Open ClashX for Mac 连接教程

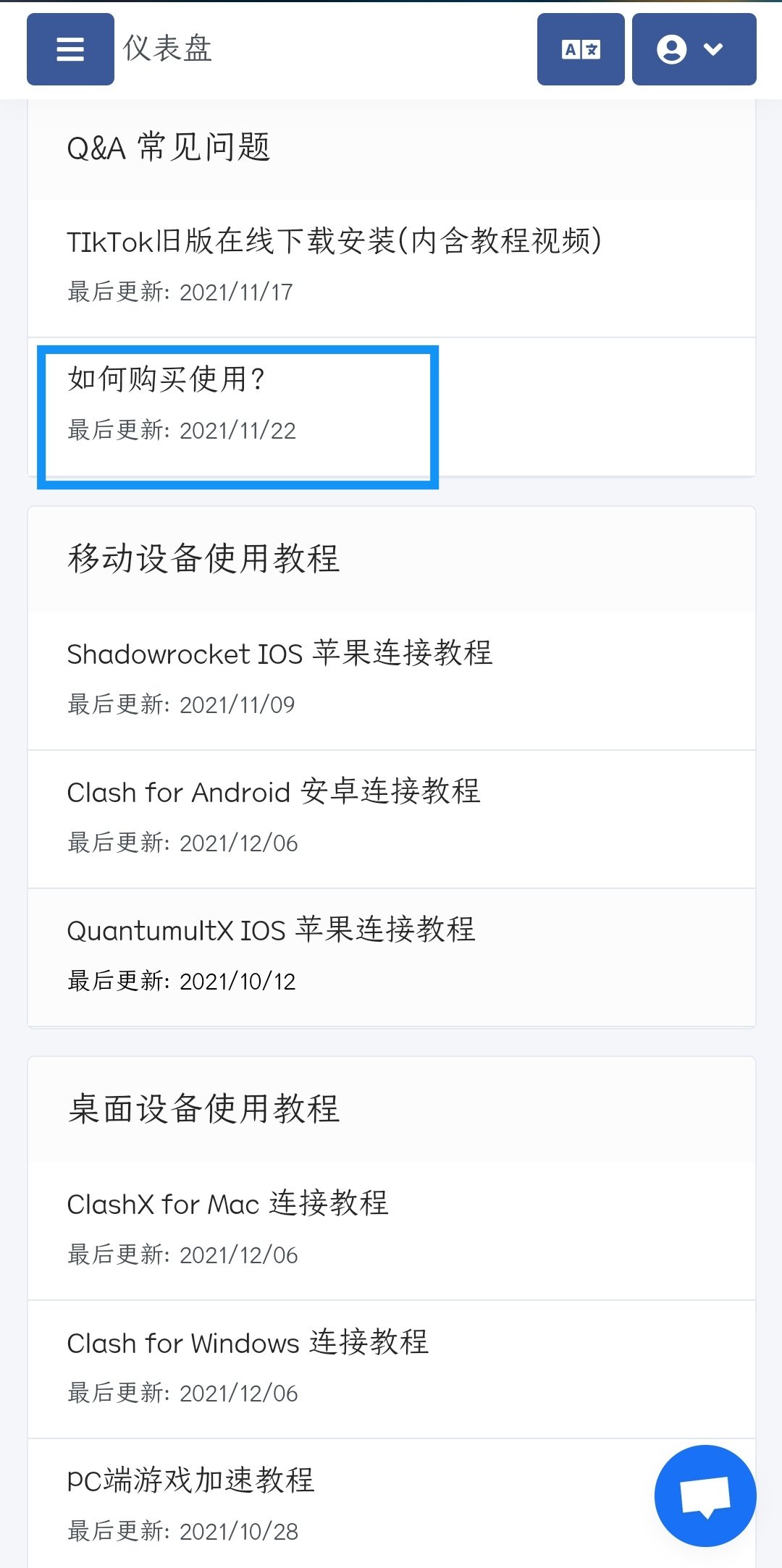point(228,1205)
